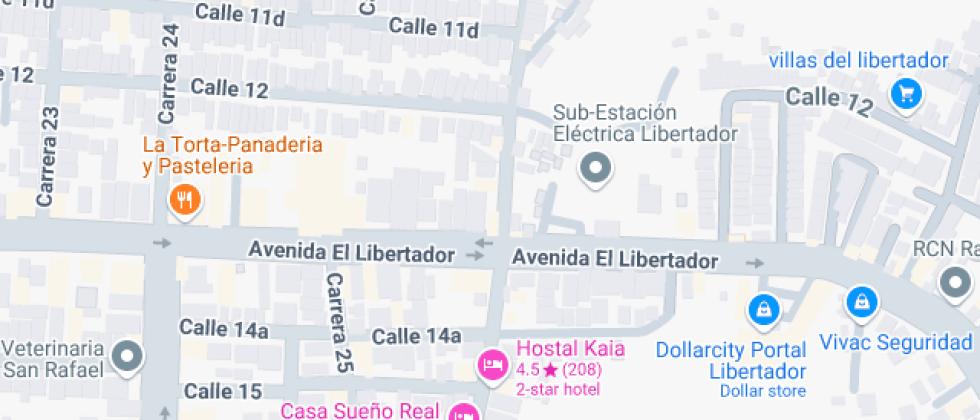The height and width of the screenshot is (420, 980).
Task: Select the Hostal Kaia hotel marker
Action: point(491,365)
